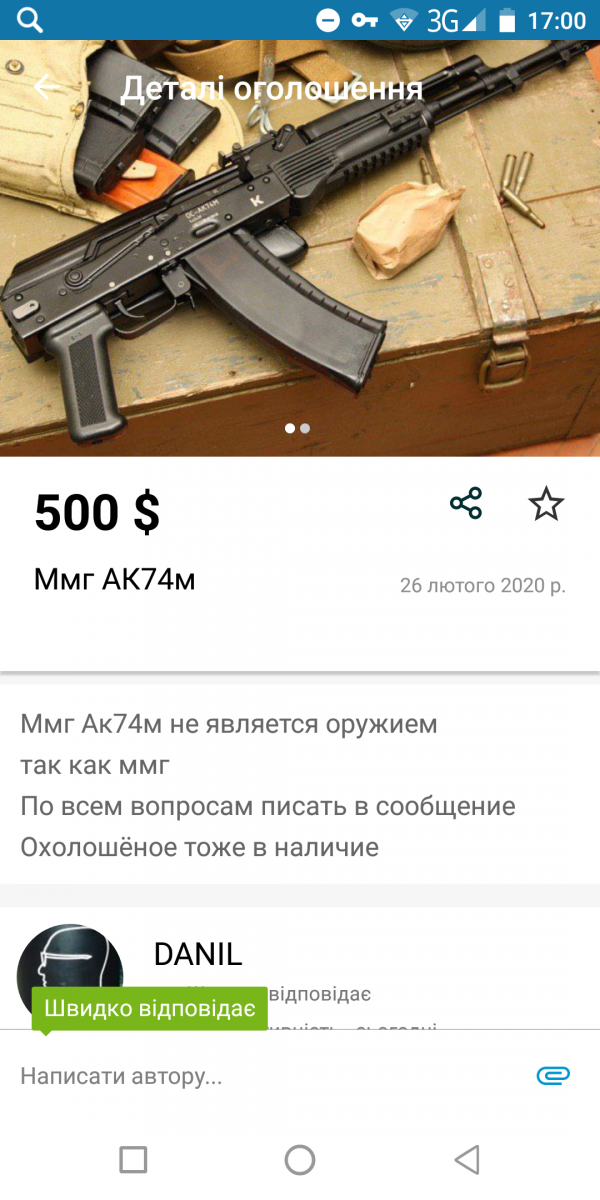
Task: Share this listing
Action: click(466, 503)
